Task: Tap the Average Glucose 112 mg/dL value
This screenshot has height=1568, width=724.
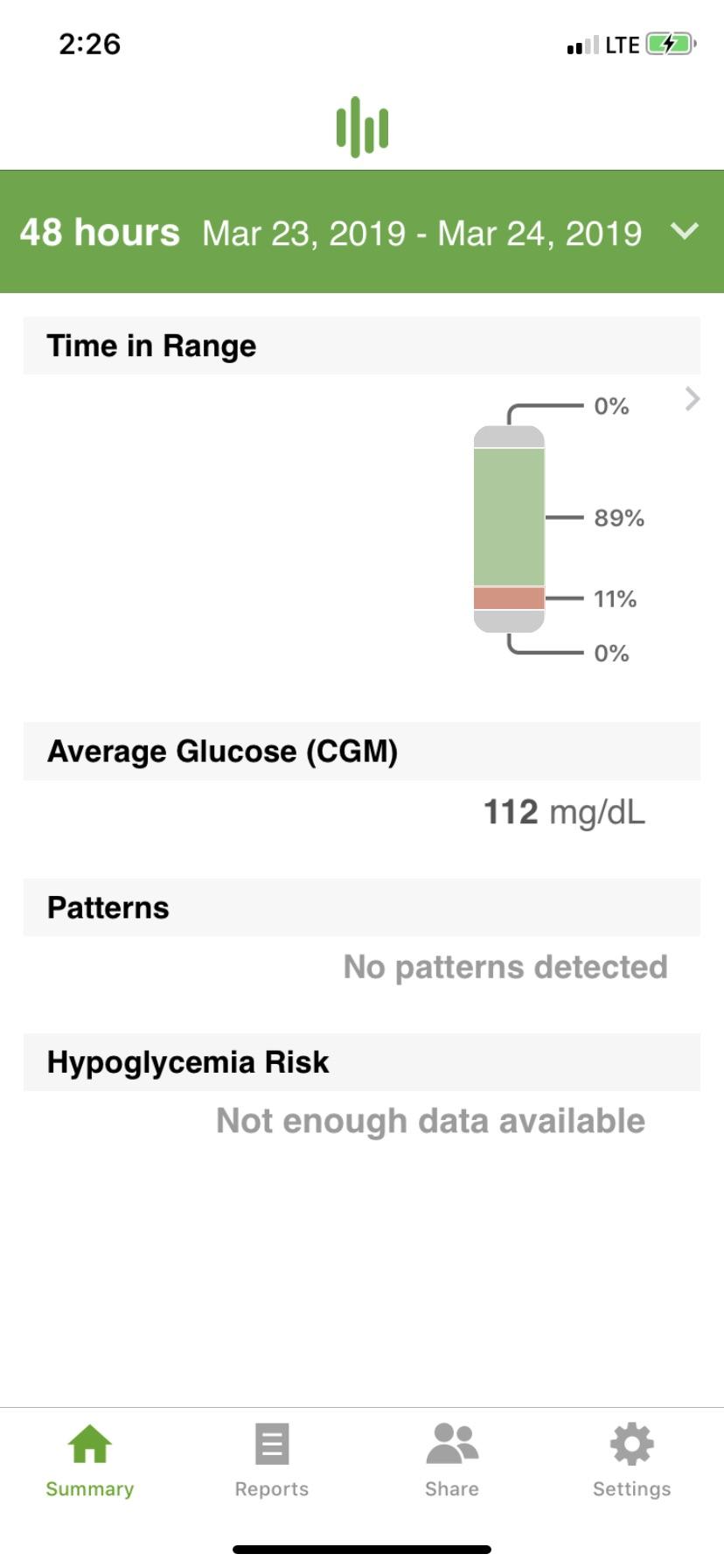Action: click(x=563, y=812)
